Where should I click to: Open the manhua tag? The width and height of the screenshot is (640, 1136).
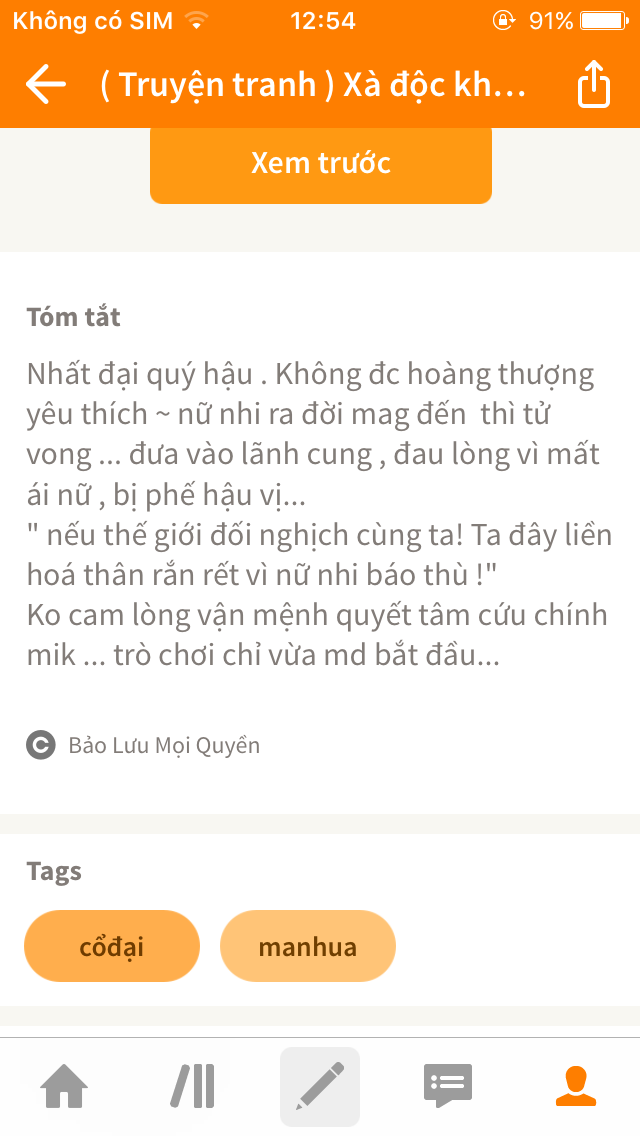point(308,946)
